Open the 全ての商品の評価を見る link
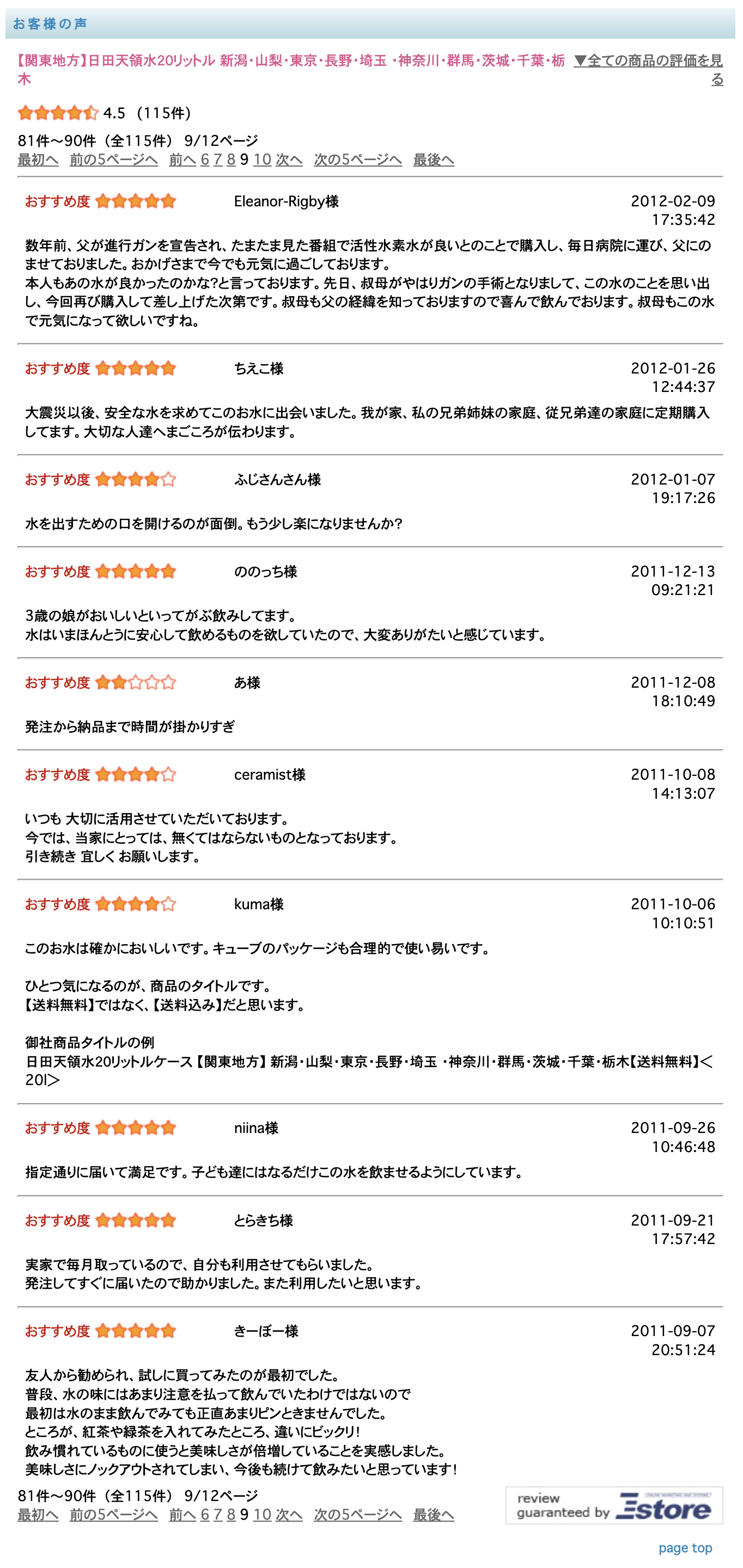Viewport: 743px width, 1568px height. point(649,69)
